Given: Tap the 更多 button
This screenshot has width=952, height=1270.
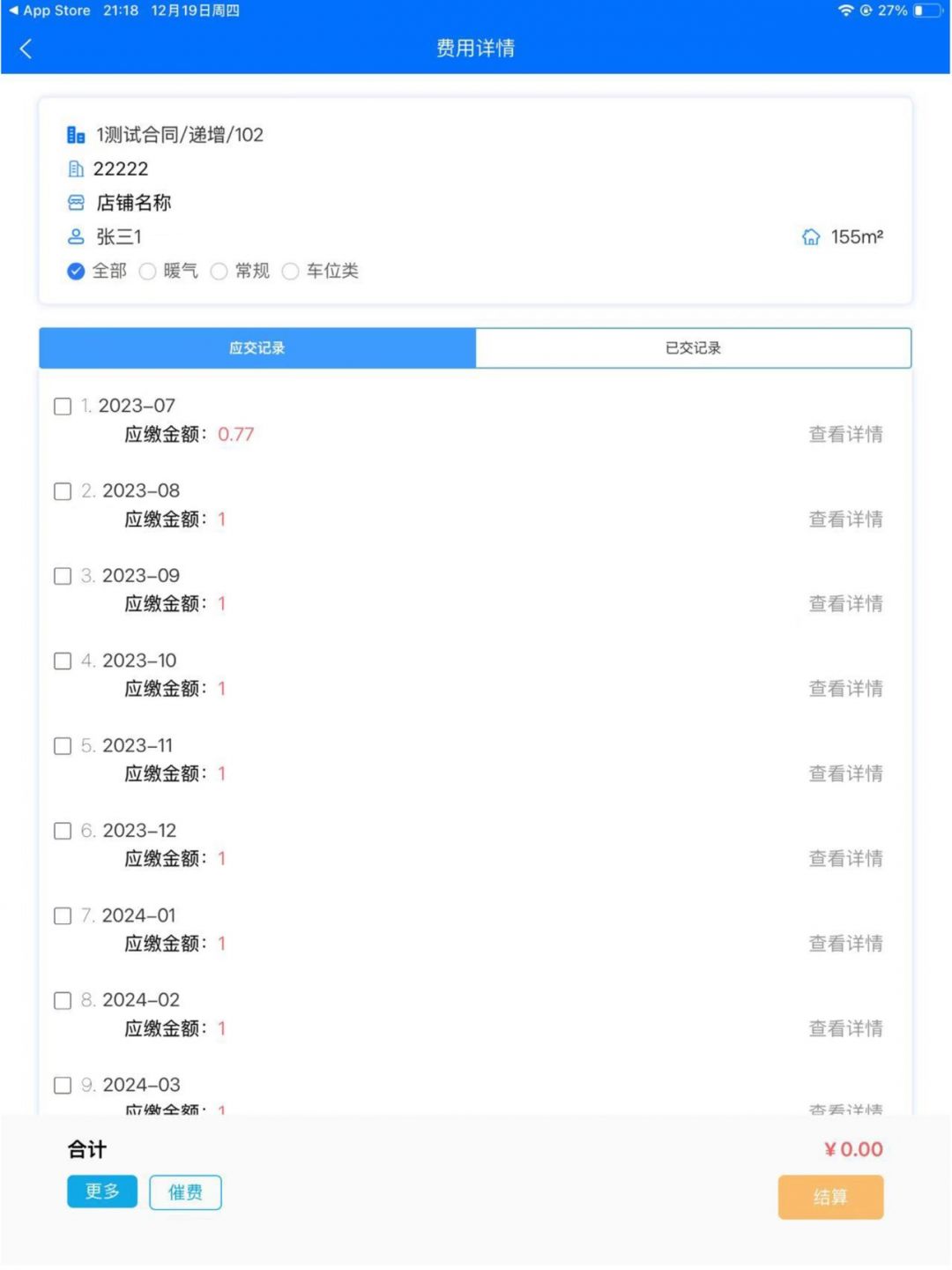Looking at the screenshot, I should click(x=102, y=1192).
